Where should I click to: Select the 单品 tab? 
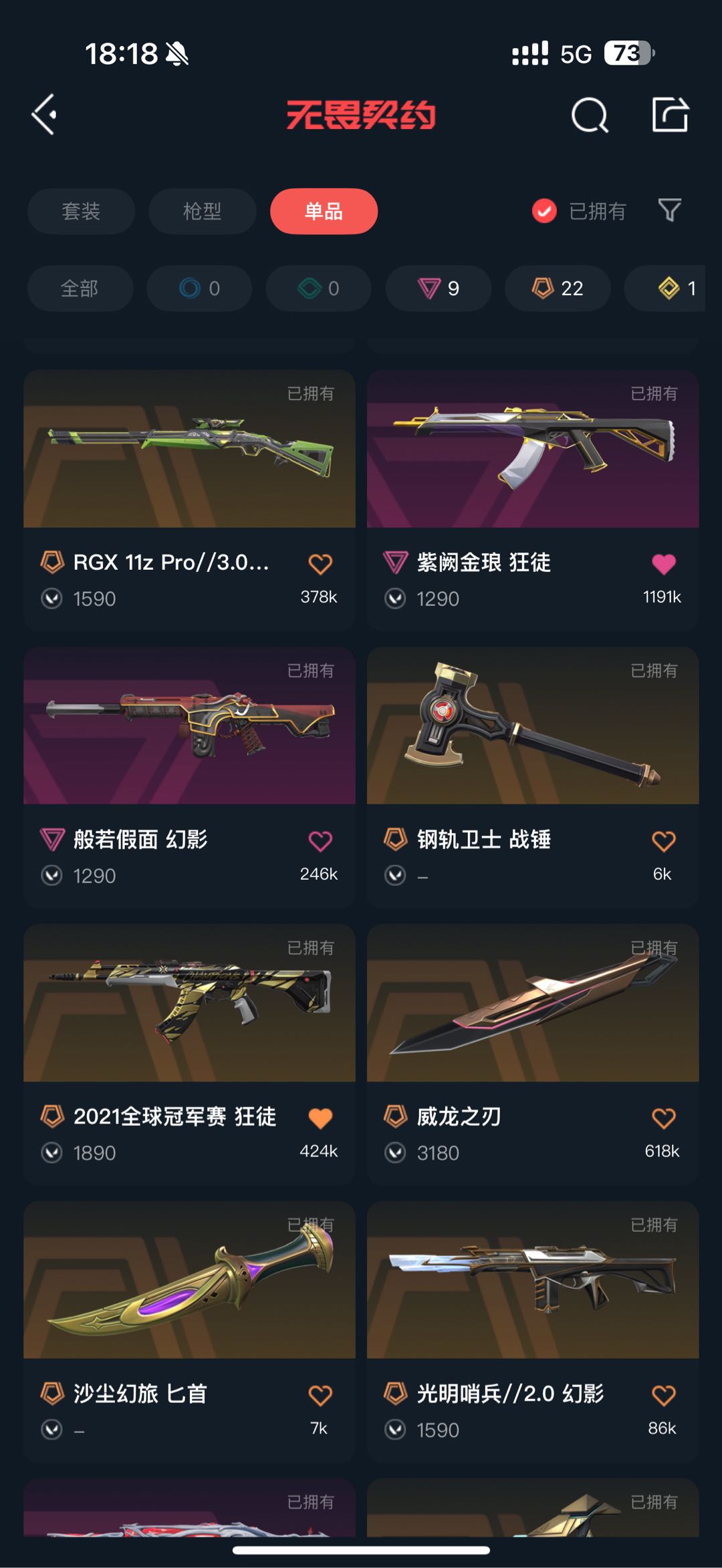tap(324, 211)
